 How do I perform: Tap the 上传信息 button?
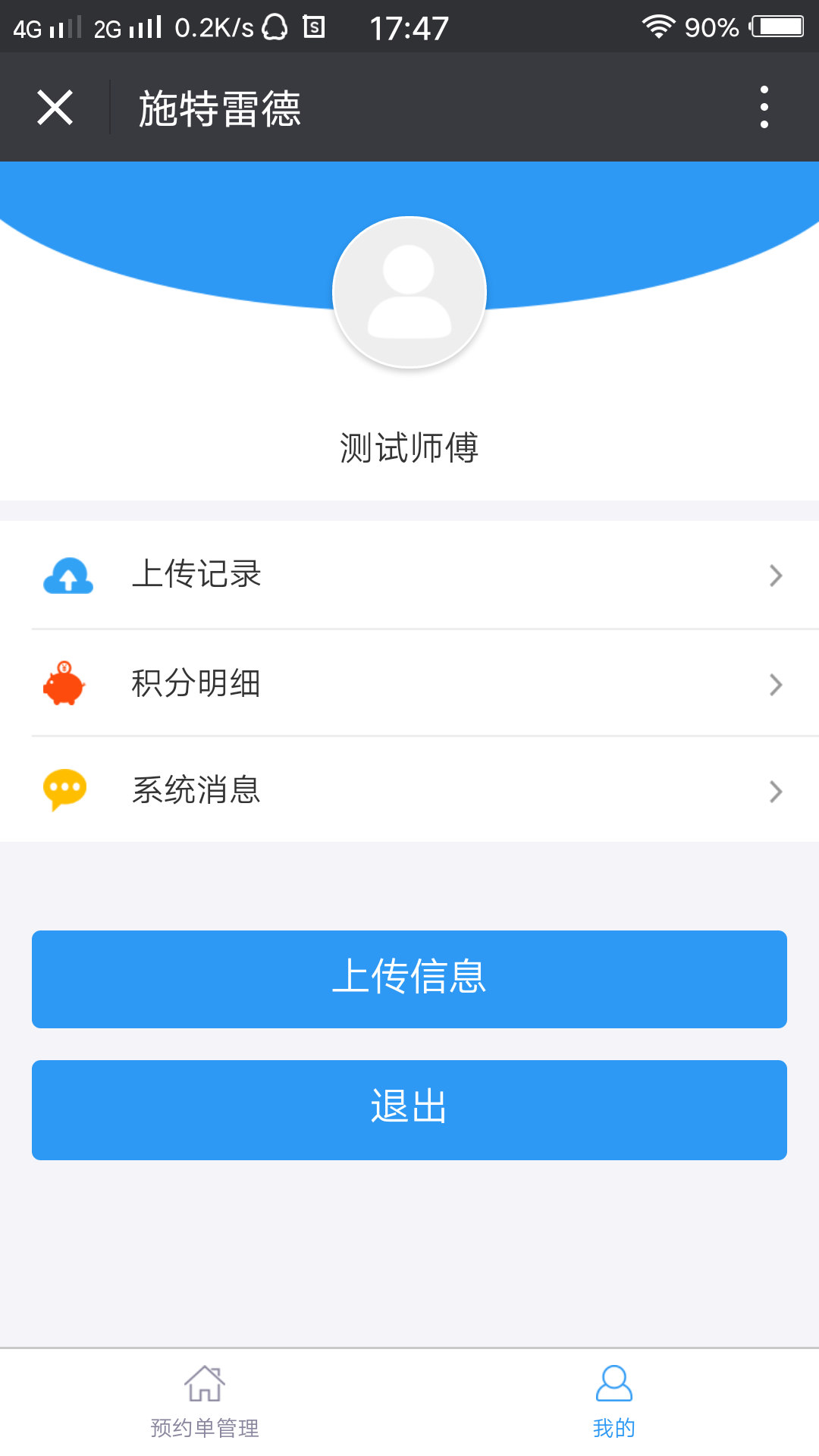point(409,979)
